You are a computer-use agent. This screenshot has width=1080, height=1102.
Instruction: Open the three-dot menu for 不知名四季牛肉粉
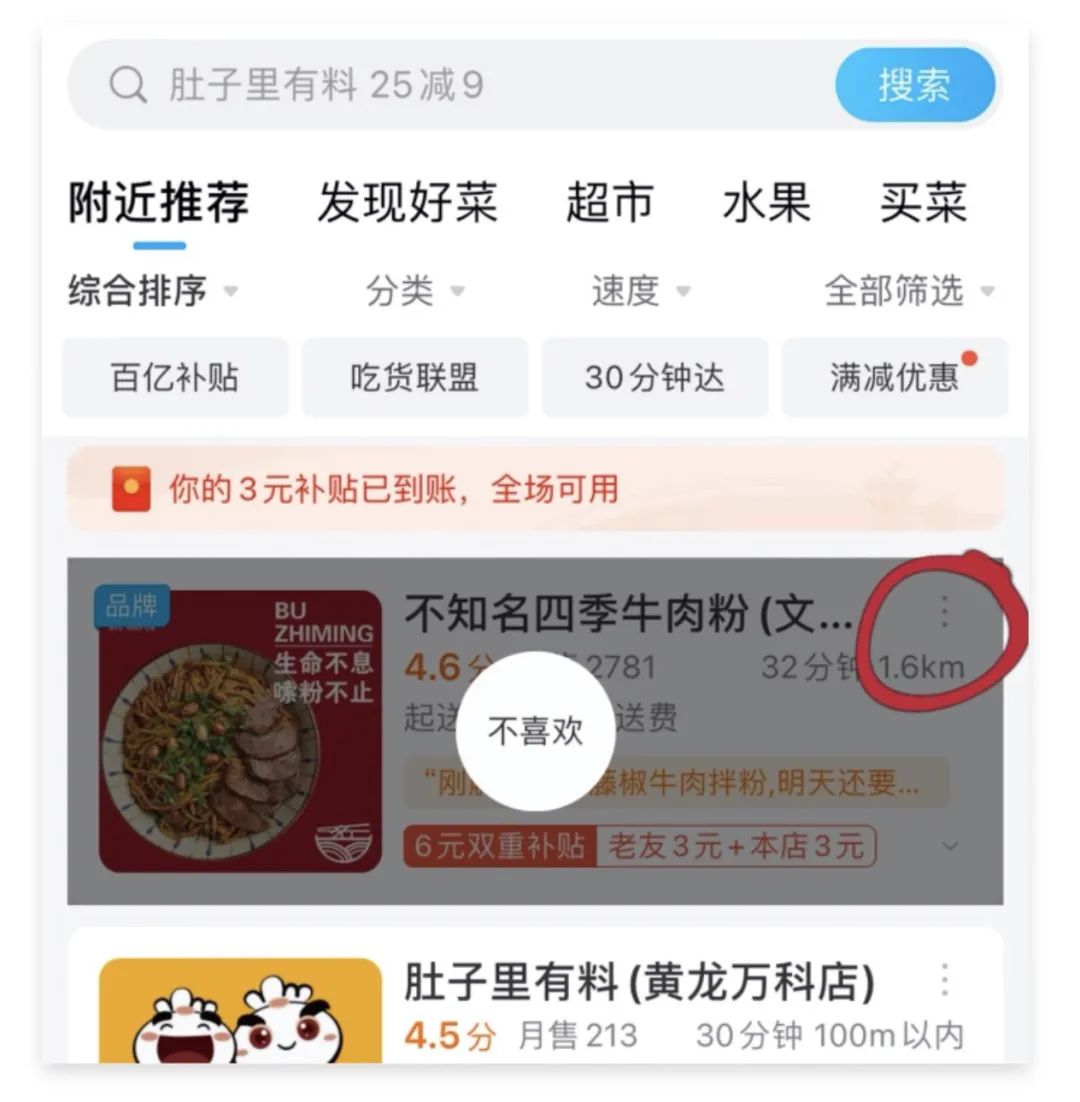(x=943, y=612)
